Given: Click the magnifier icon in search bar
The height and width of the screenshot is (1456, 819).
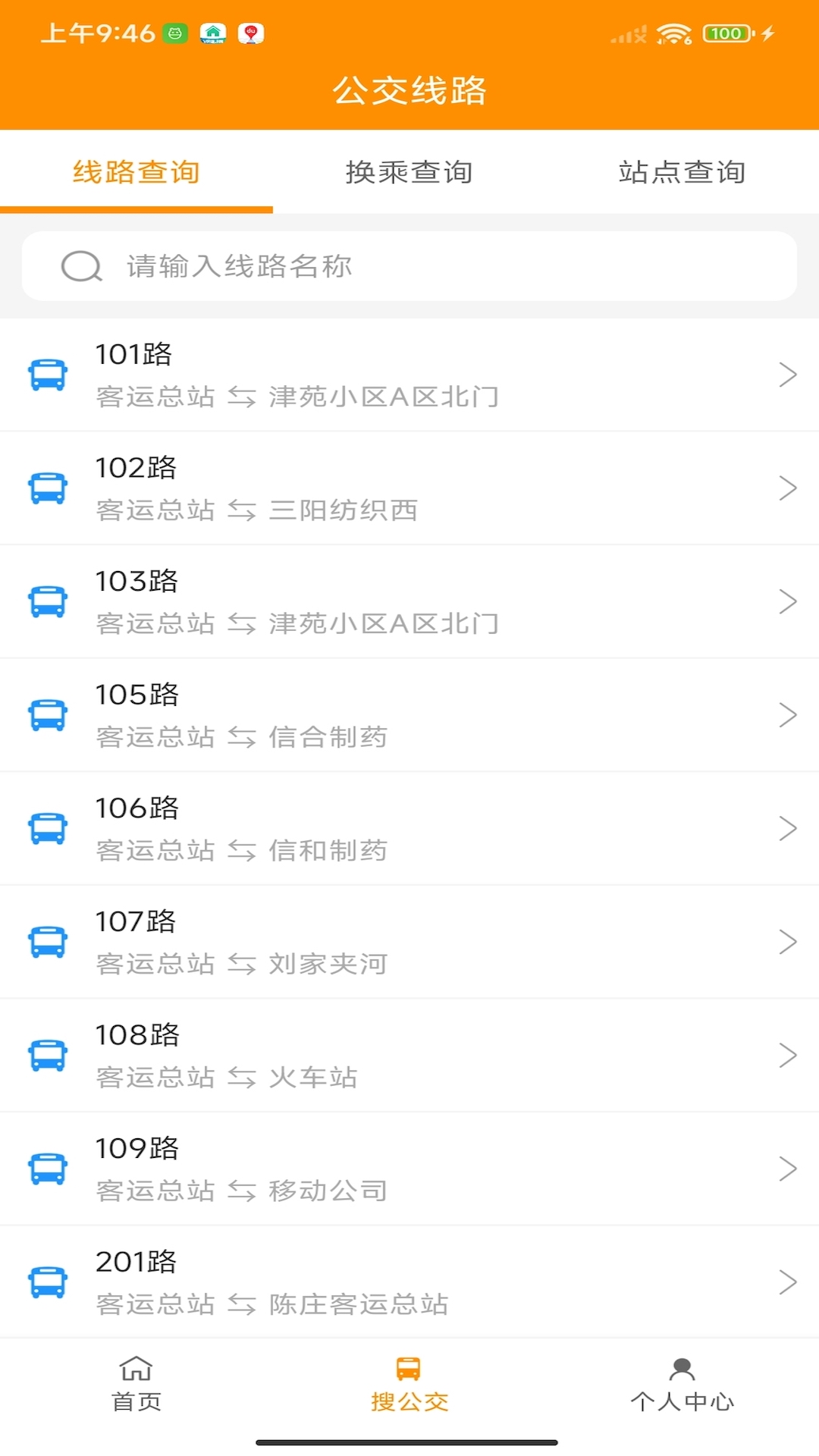Looking at the screenshot, I should coord(81,266).
